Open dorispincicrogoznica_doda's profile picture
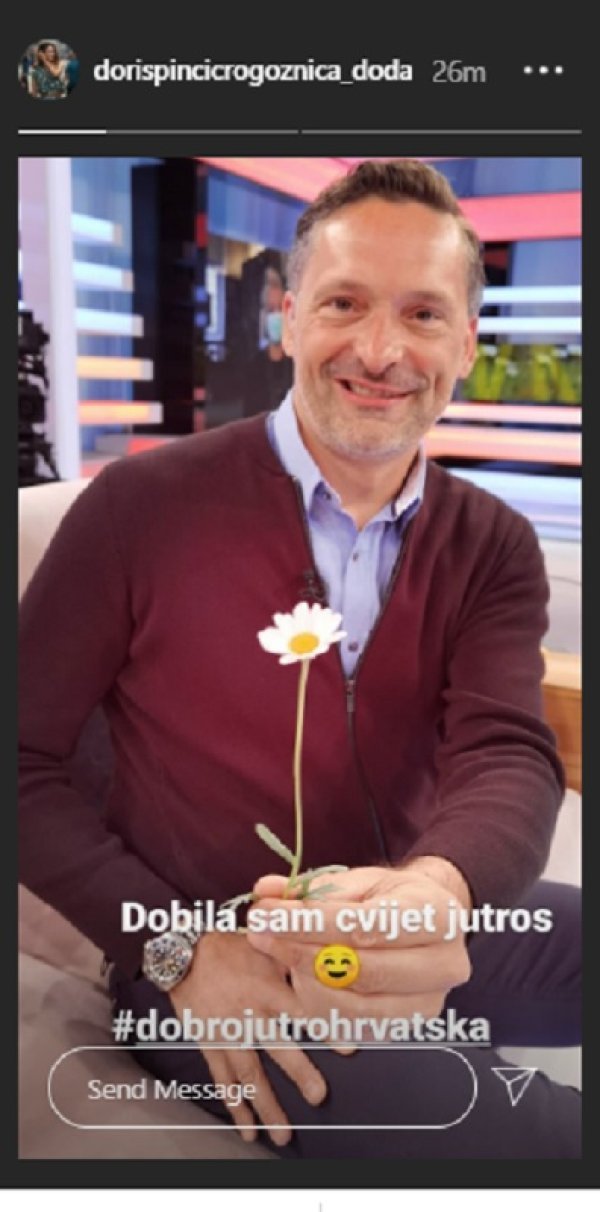This screenshot has height=1212, width=600. 48,70
